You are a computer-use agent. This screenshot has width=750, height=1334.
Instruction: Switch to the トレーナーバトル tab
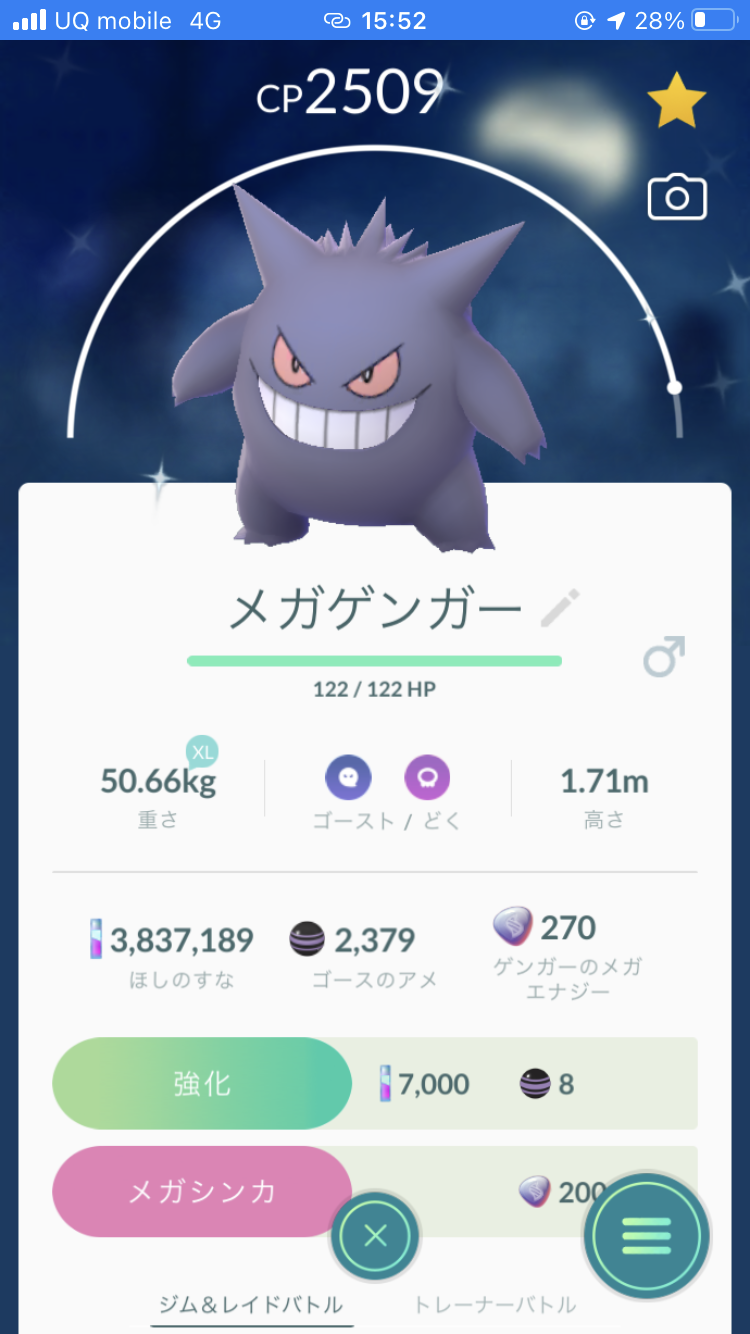tap(495, 1304)
